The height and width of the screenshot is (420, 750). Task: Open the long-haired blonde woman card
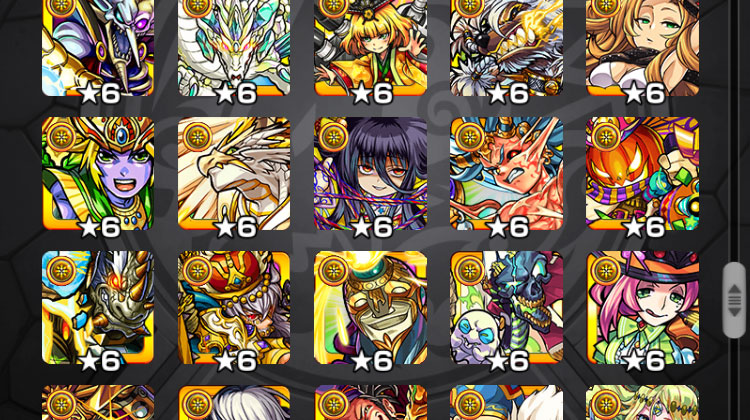coord(642,45)
